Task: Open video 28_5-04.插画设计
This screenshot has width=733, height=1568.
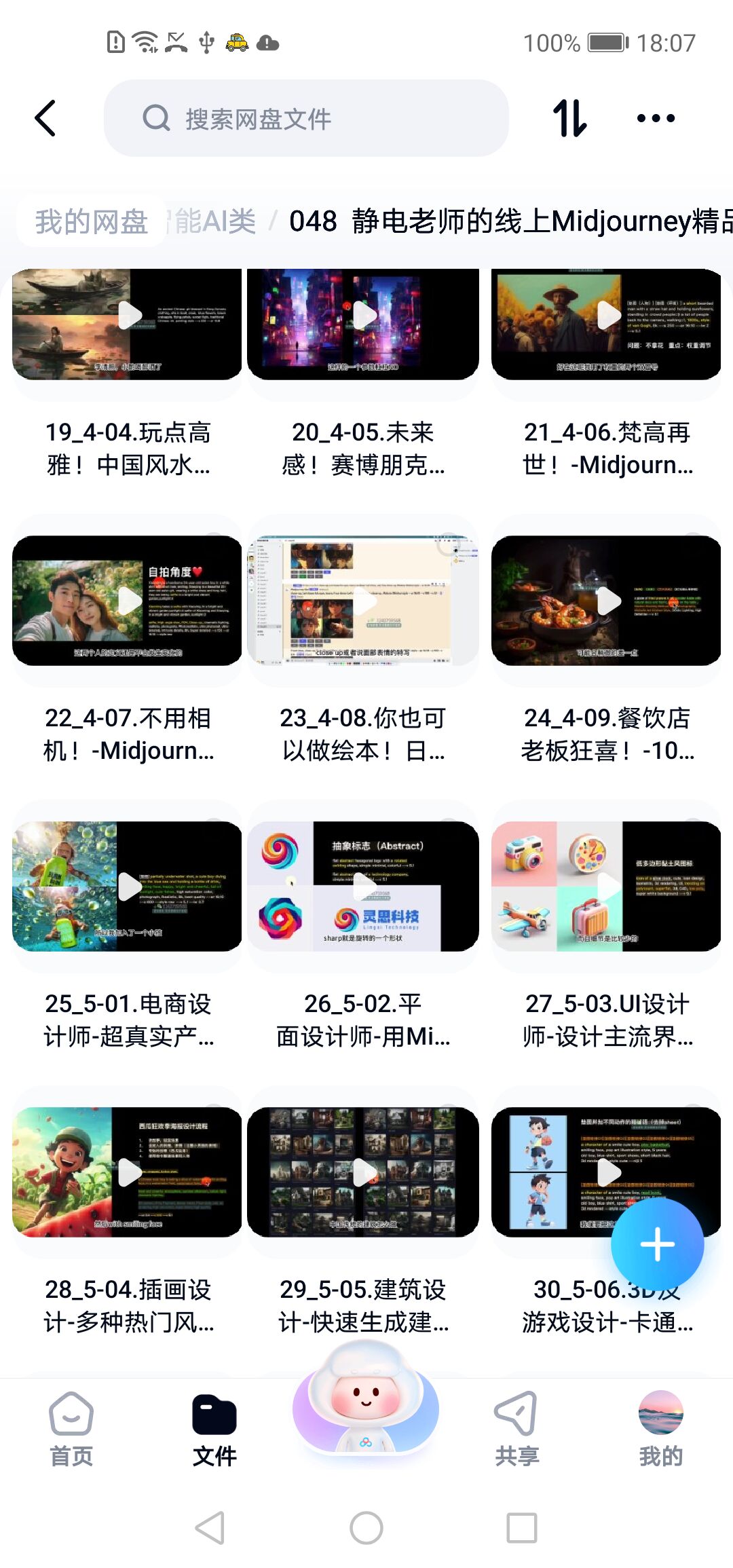Action: 128,1172
